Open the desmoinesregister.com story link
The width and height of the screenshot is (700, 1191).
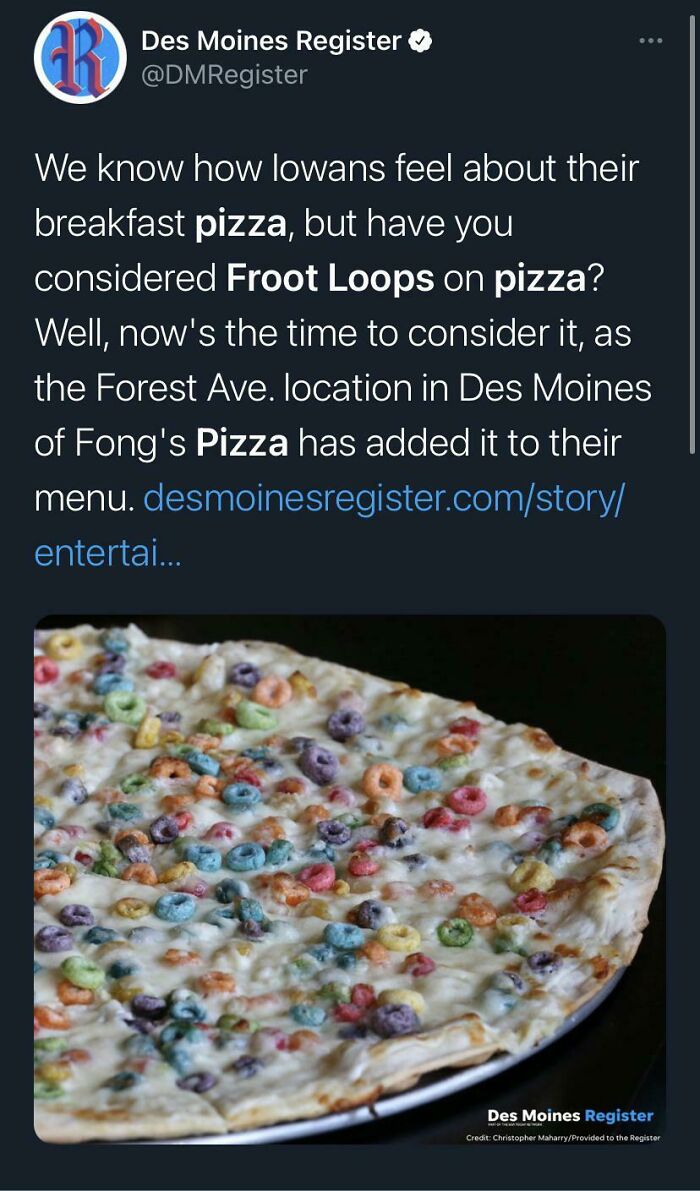pos(384,497)
